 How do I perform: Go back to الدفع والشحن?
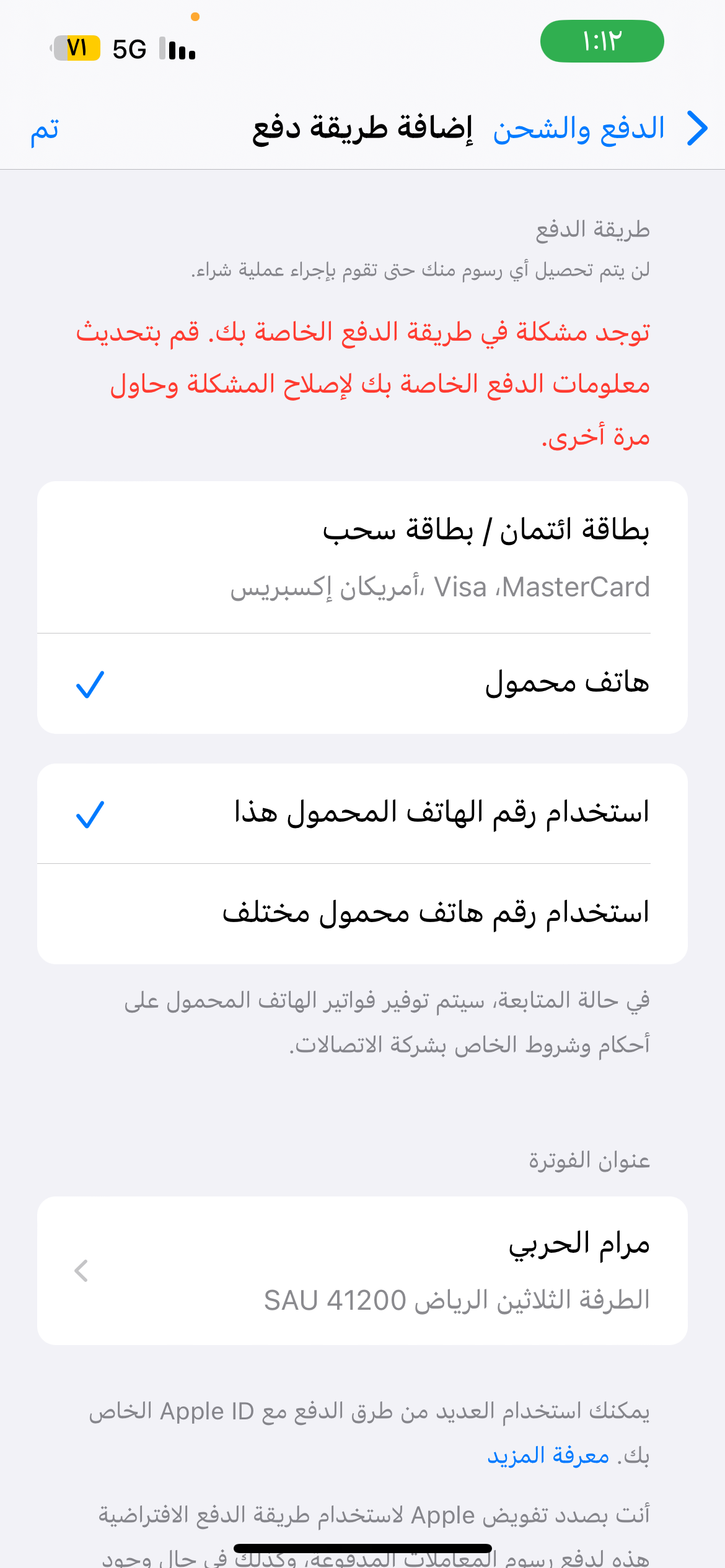point(600,129)
